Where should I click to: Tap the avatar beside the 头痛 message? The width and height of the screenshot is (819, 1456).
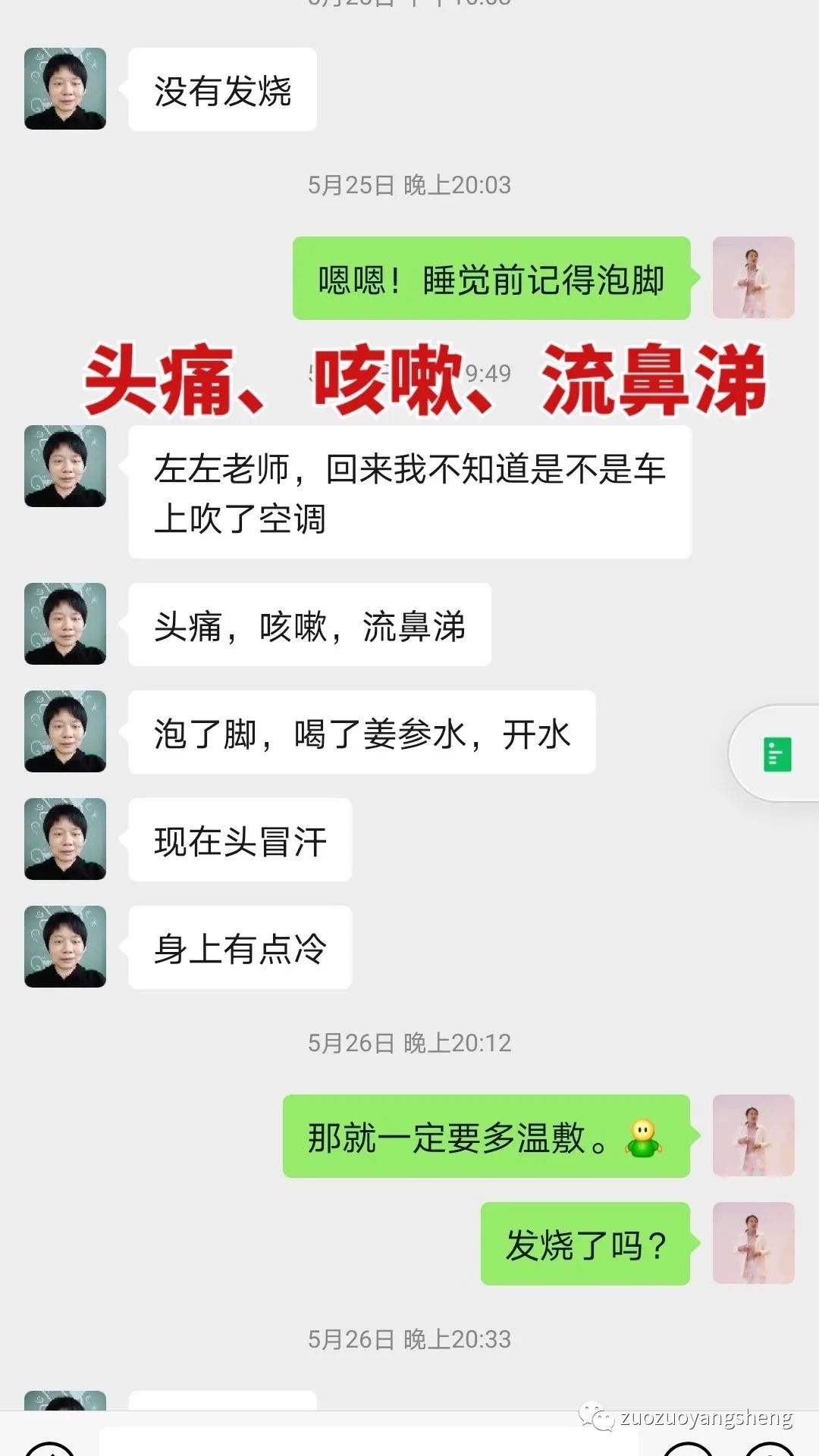click(x=65, y=624)
